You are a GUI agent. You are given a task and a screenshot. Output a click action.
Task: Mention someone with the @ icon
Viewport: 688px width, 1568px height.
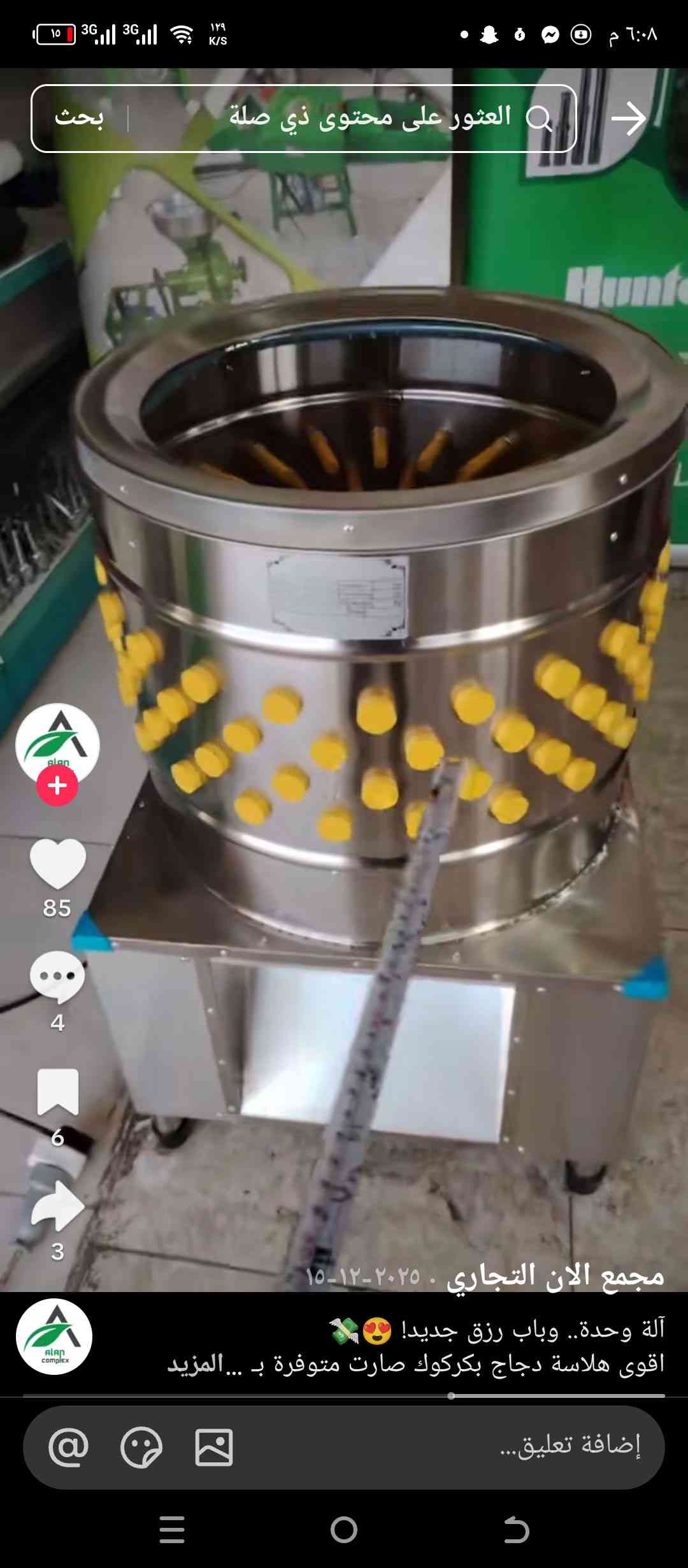[69, 1448]
